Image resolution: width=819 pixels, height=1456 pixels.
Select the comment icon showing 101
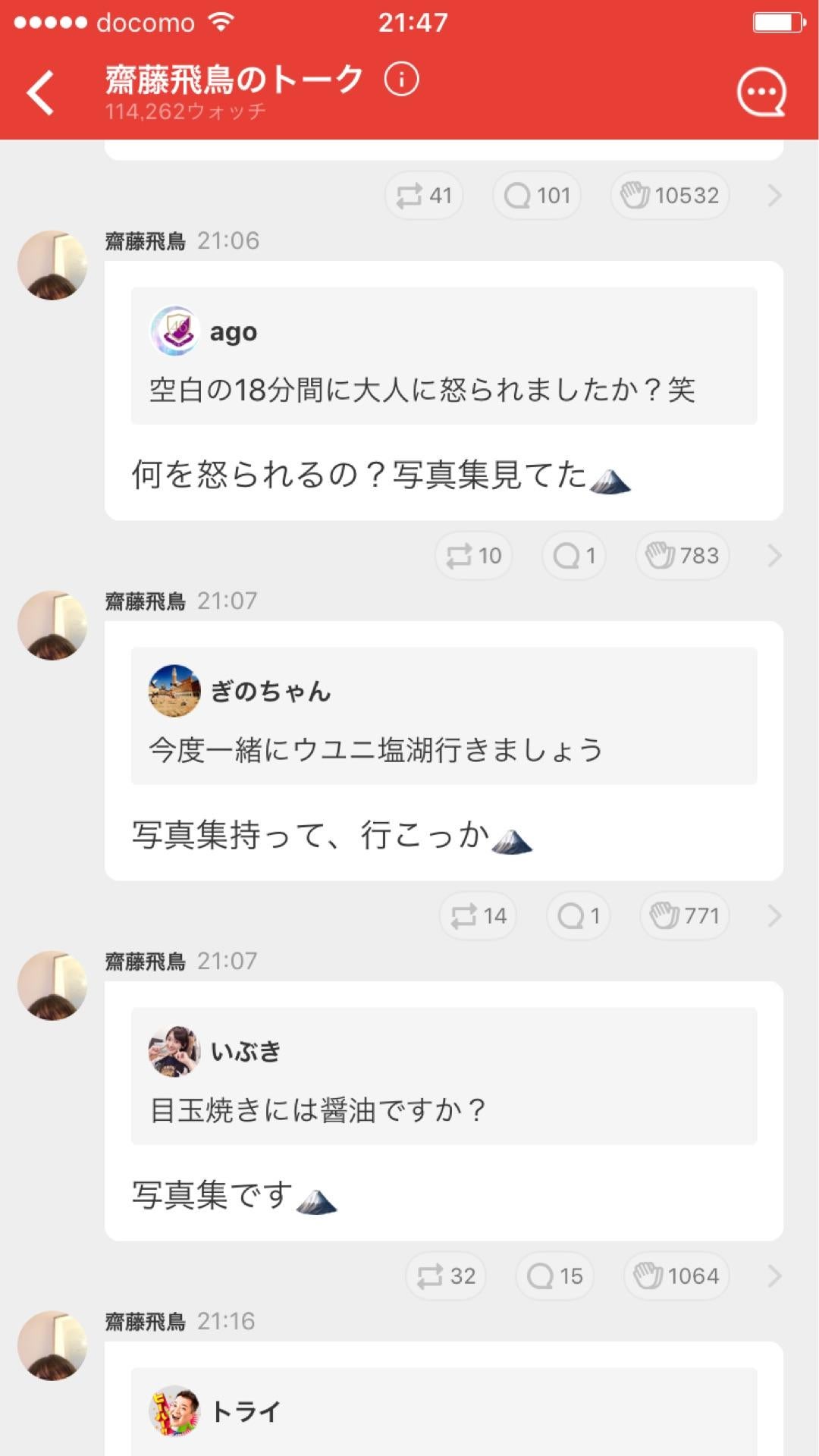tap(536, 195)
